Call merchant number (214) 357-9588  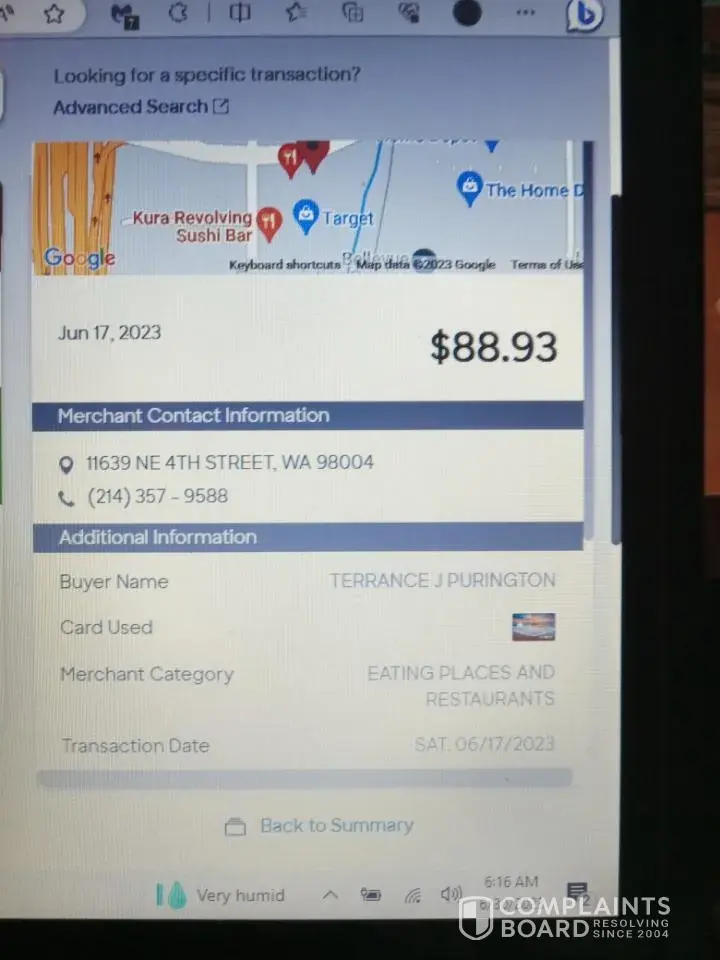157,496
